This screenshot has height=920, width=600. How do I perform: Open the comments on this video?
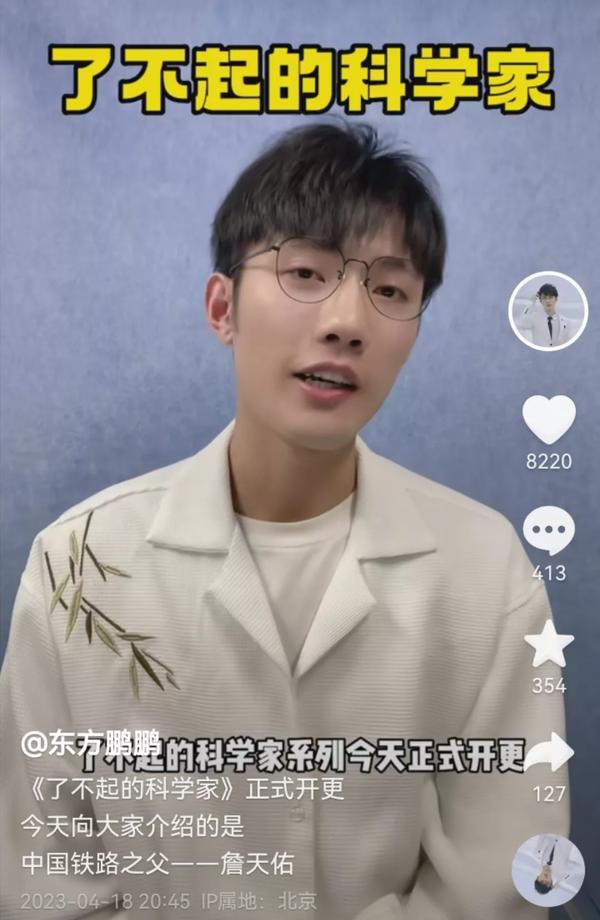pos(549,530)
